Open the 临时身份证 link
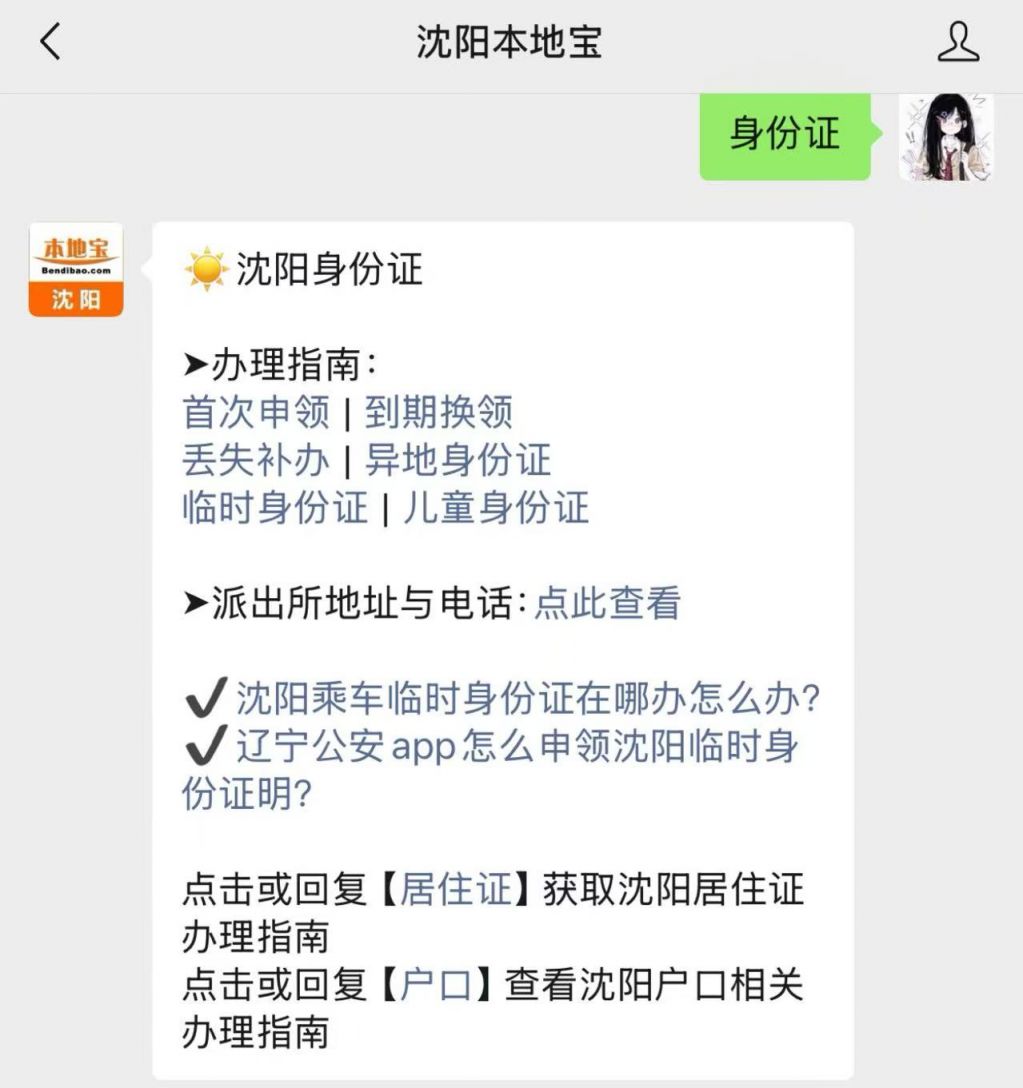This screenshot has height=1088, width=1023. [x=275, y=508]
